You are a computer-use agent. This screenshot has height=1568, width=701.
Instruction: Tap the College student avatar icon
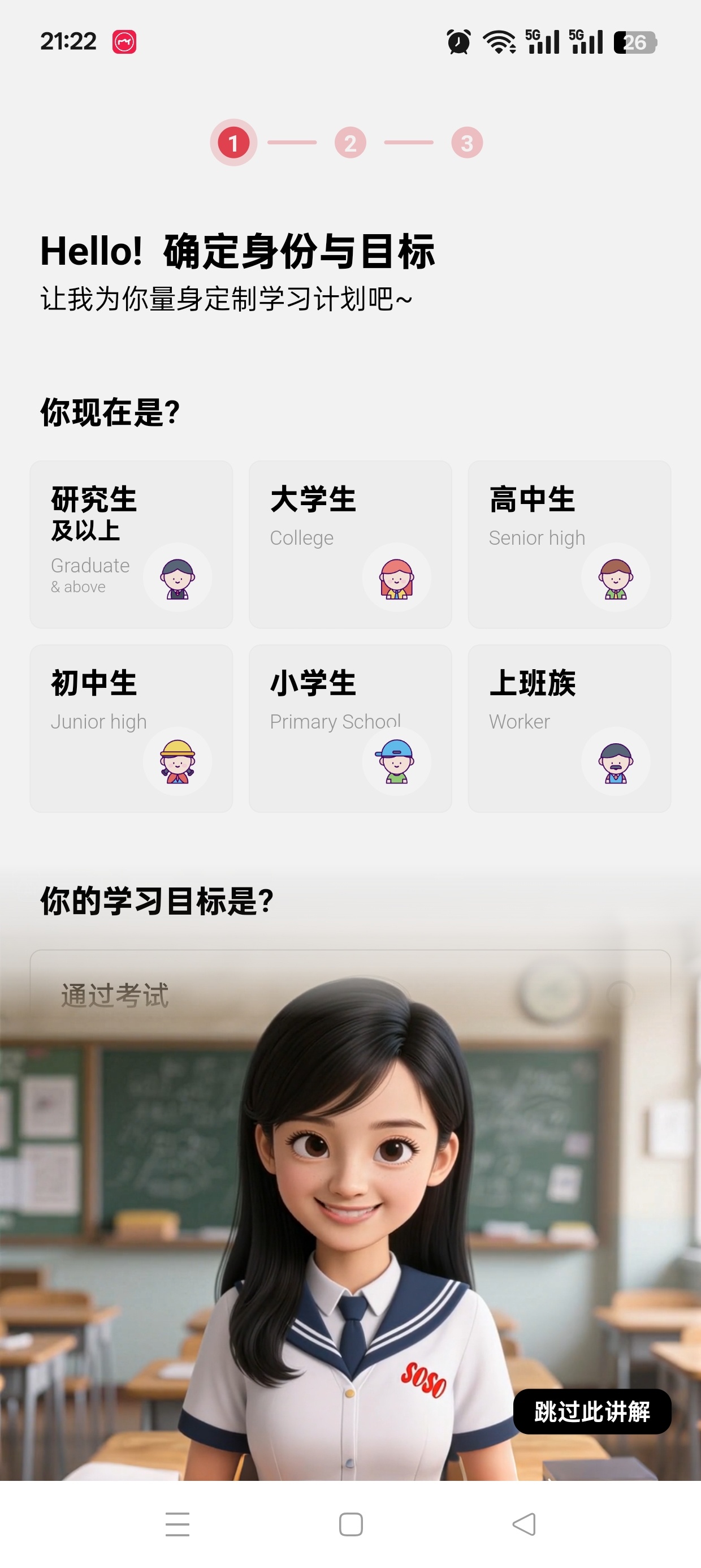[x=396, y=578]
